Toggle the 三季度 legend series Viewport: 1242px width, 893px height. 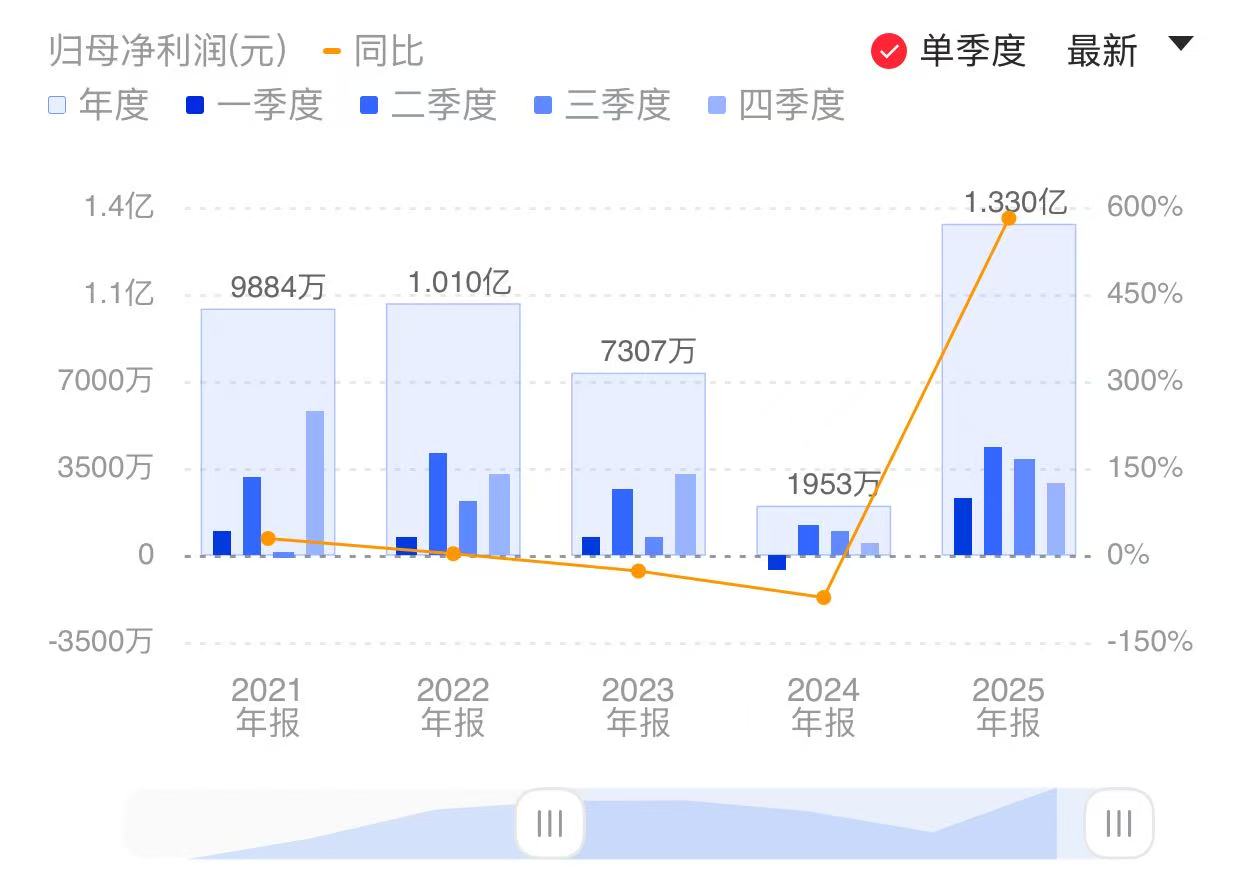click(x=601, y=105)
